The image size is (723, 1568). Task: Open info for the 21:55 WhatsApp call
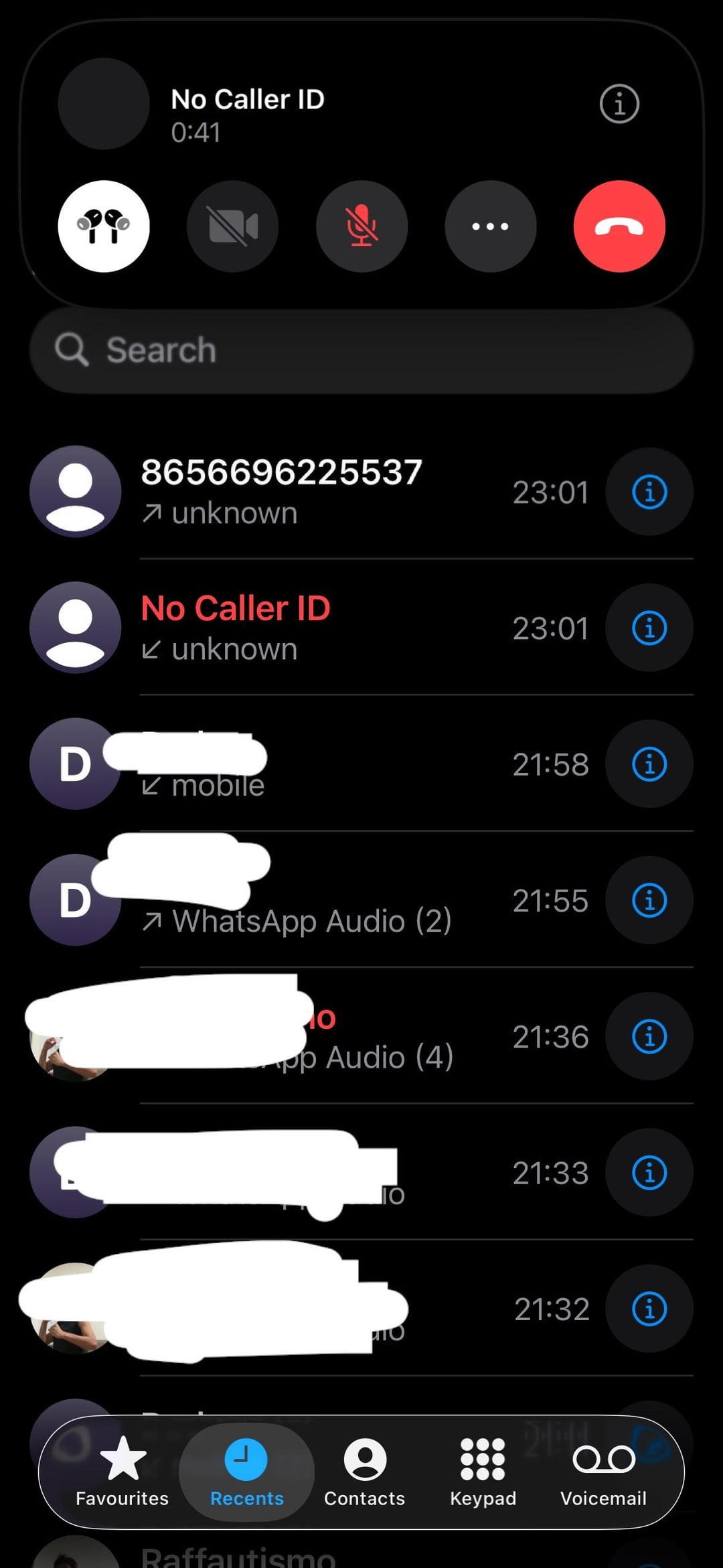click(649, 900)
